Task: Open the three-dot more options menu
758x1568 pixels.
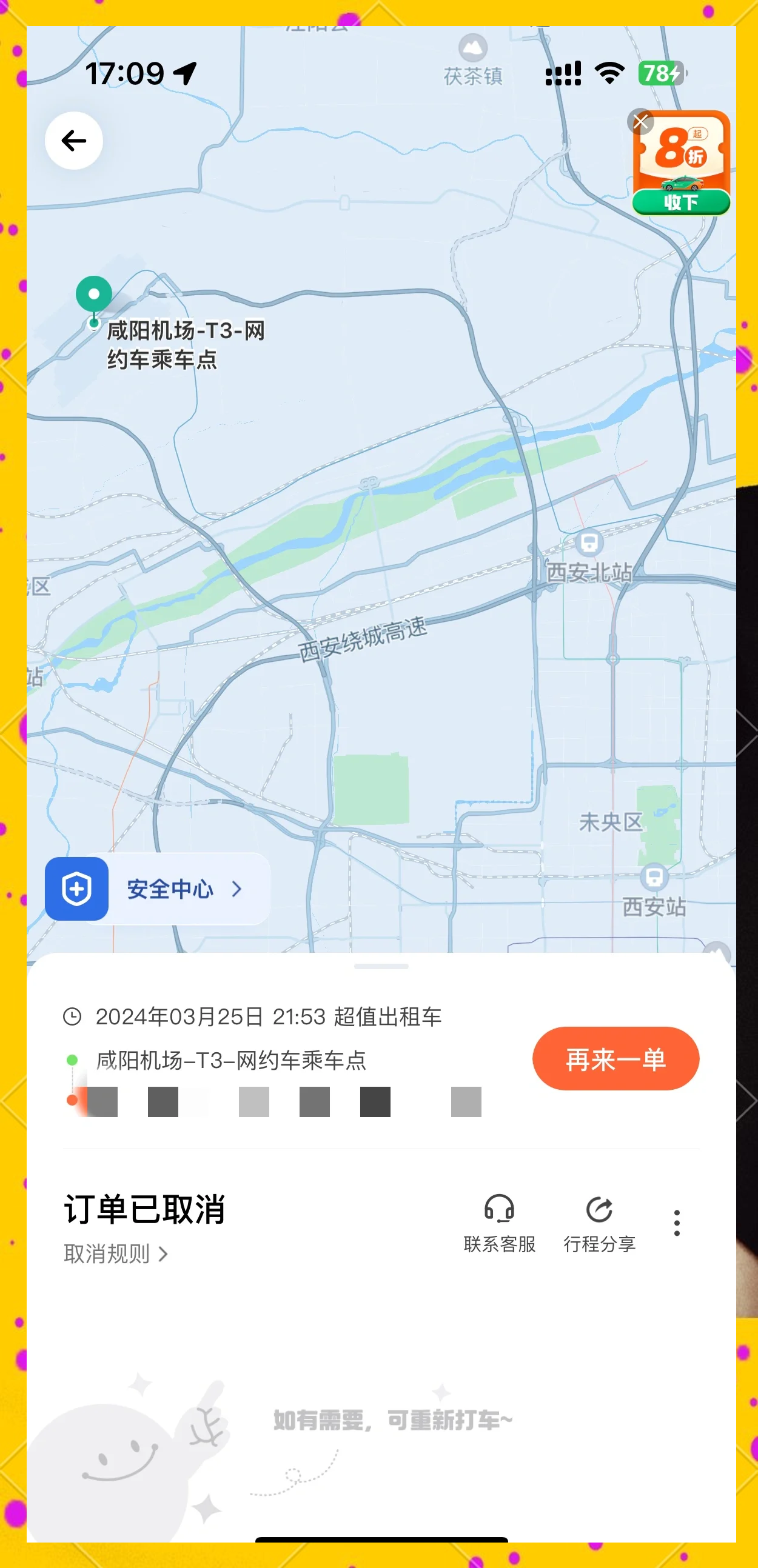Action: pos(676,1223)
